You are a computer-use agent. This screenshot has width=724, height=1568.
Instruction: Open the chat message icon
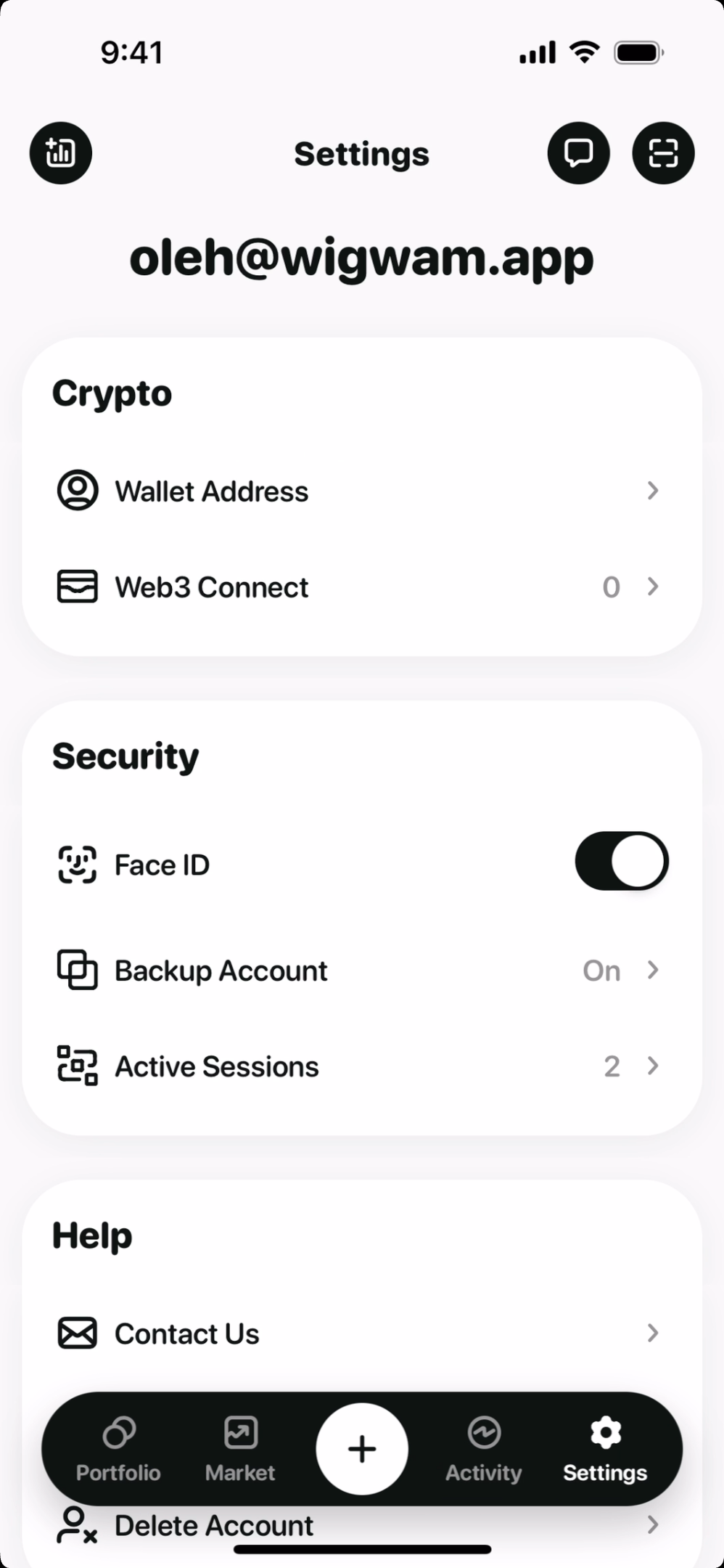(x=578, y=153)
